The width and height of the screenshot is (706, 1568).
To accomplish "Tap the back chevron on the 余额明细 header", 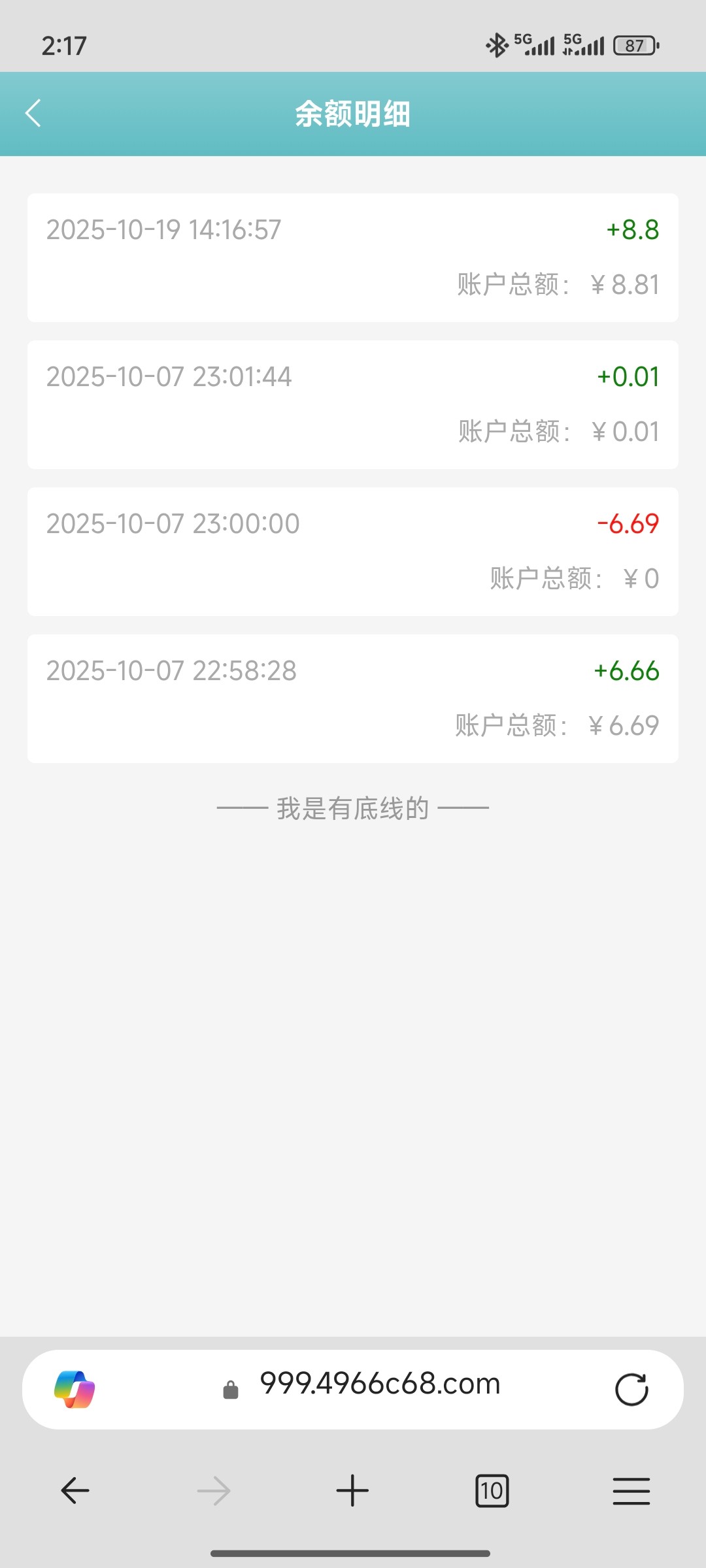I will click(x=33, y=113).
